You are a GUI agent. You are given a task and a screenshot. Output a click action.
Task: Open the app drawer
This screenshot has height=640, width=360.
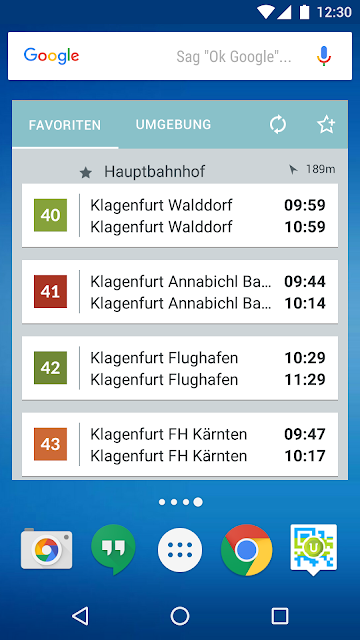(x=180, y=550)
